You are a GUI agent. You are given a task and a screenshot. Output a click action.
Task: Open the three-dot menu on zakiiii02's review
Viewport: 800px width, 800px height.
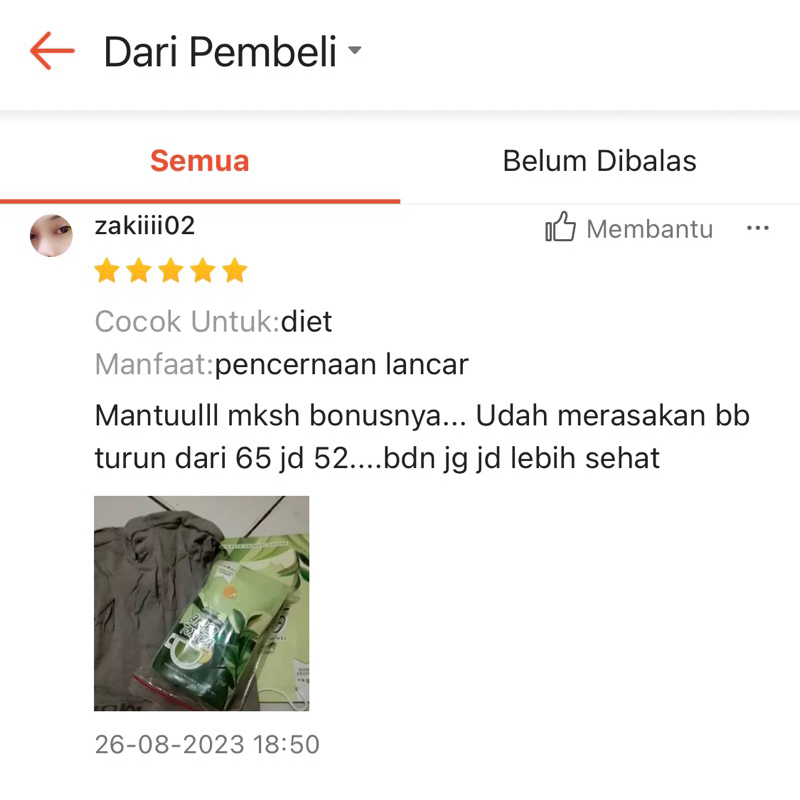point(758,229)
